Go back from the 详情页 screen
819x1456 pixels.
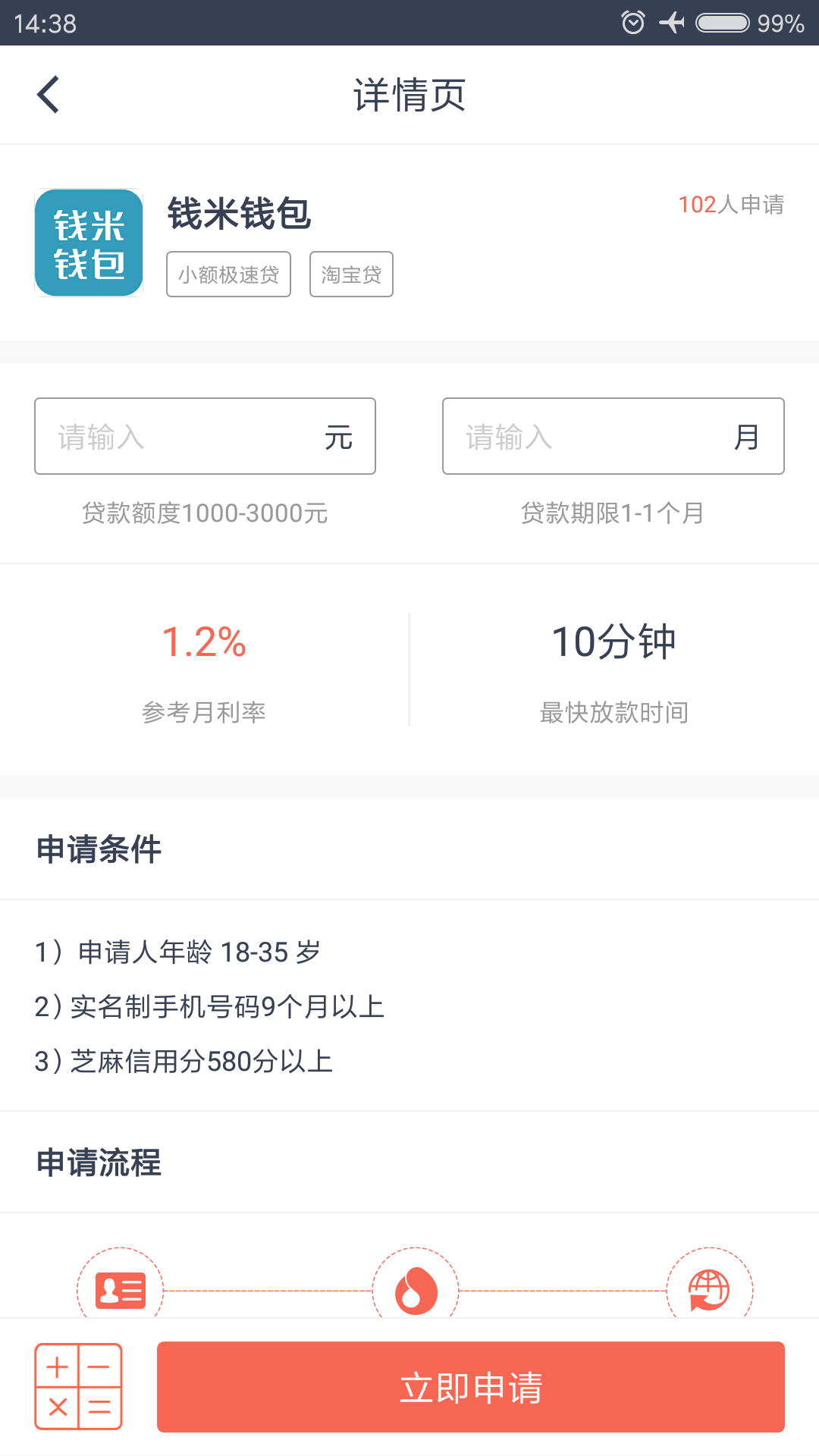pos(49,96)
